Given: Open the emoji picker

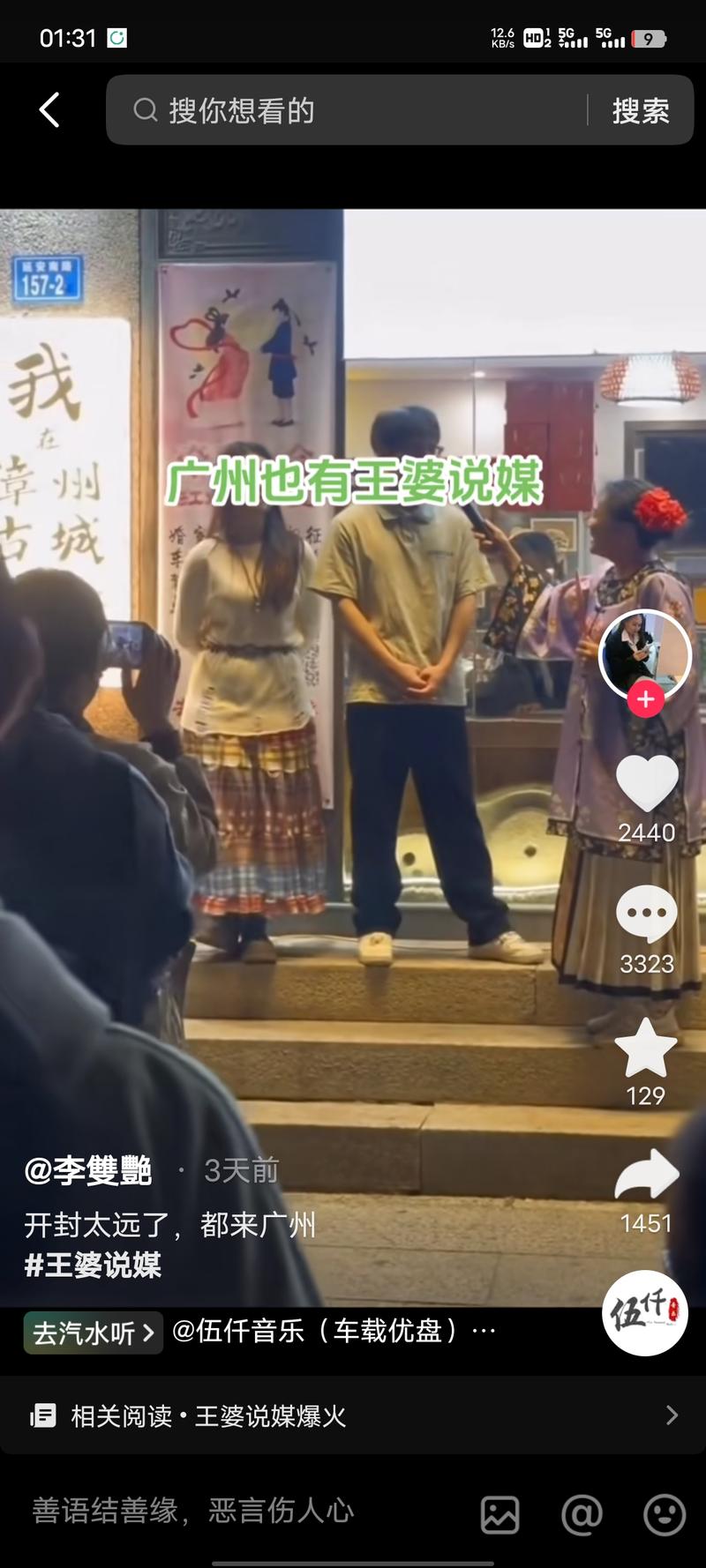Looking at the screenshot, I should click(x=664, y=1515).
